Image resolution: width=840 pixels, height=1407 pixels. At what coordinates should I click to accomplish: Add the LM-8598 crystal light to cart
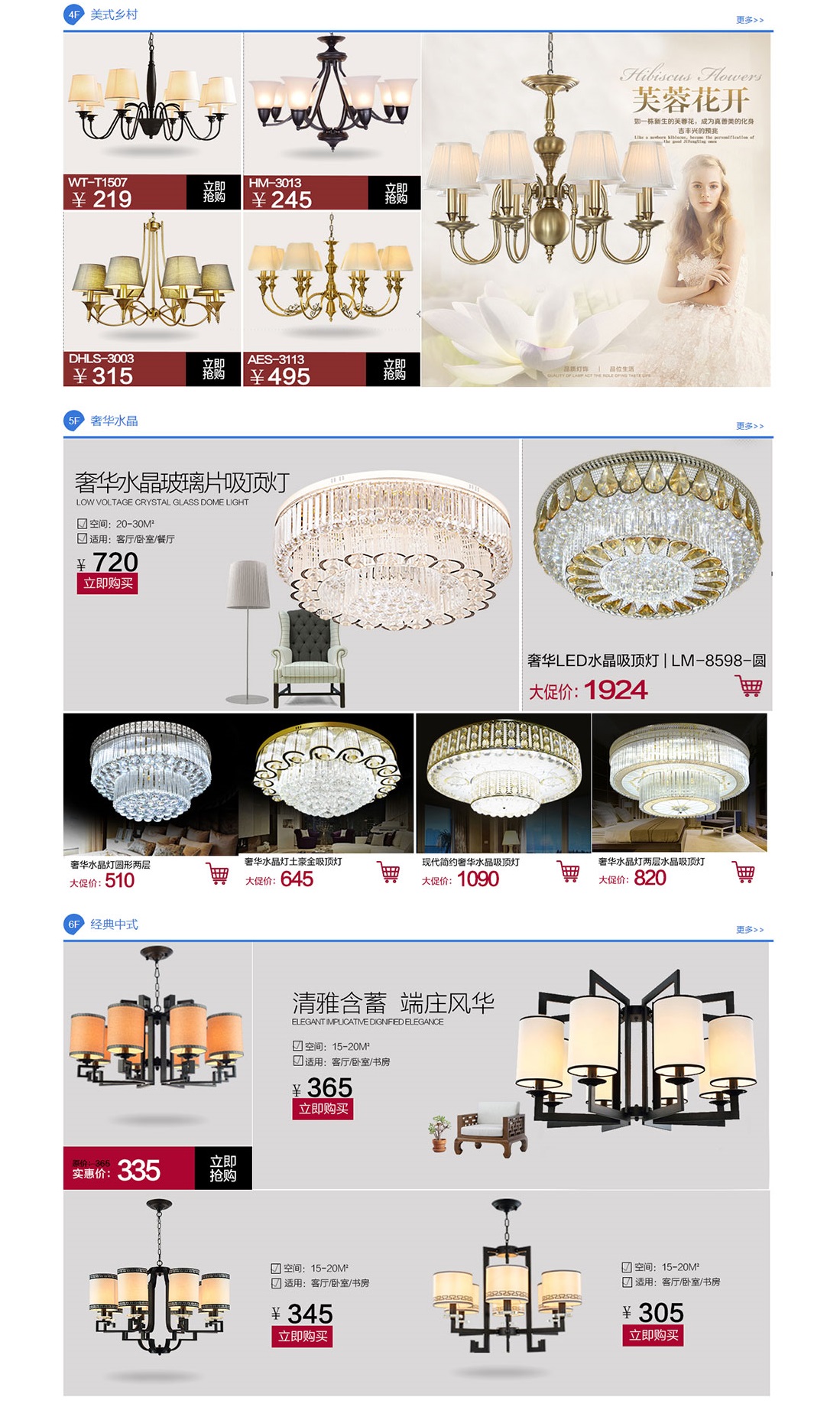click(750, 685)
